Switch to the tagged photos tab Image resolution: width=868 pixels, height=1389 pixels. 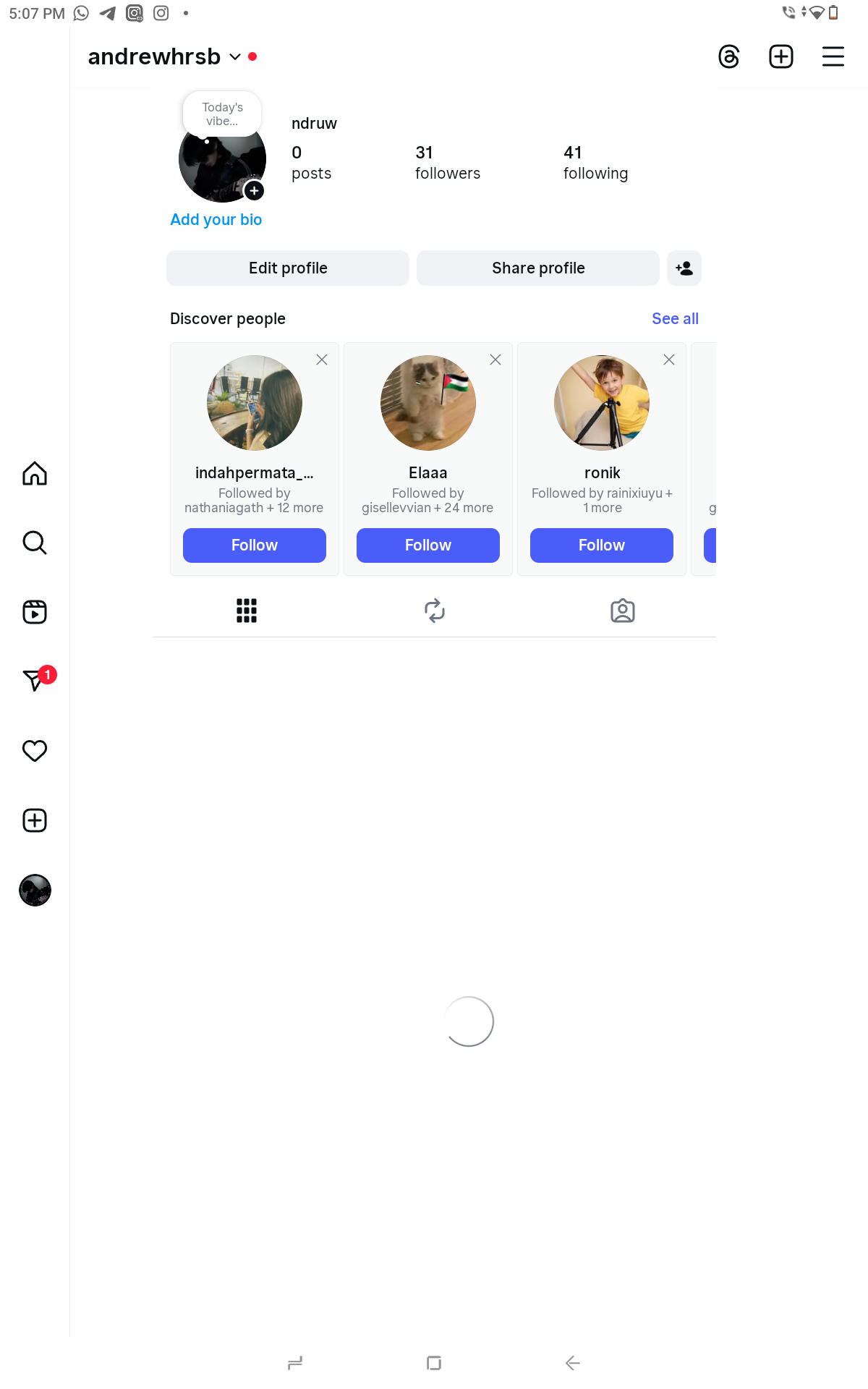pos(622,611)
